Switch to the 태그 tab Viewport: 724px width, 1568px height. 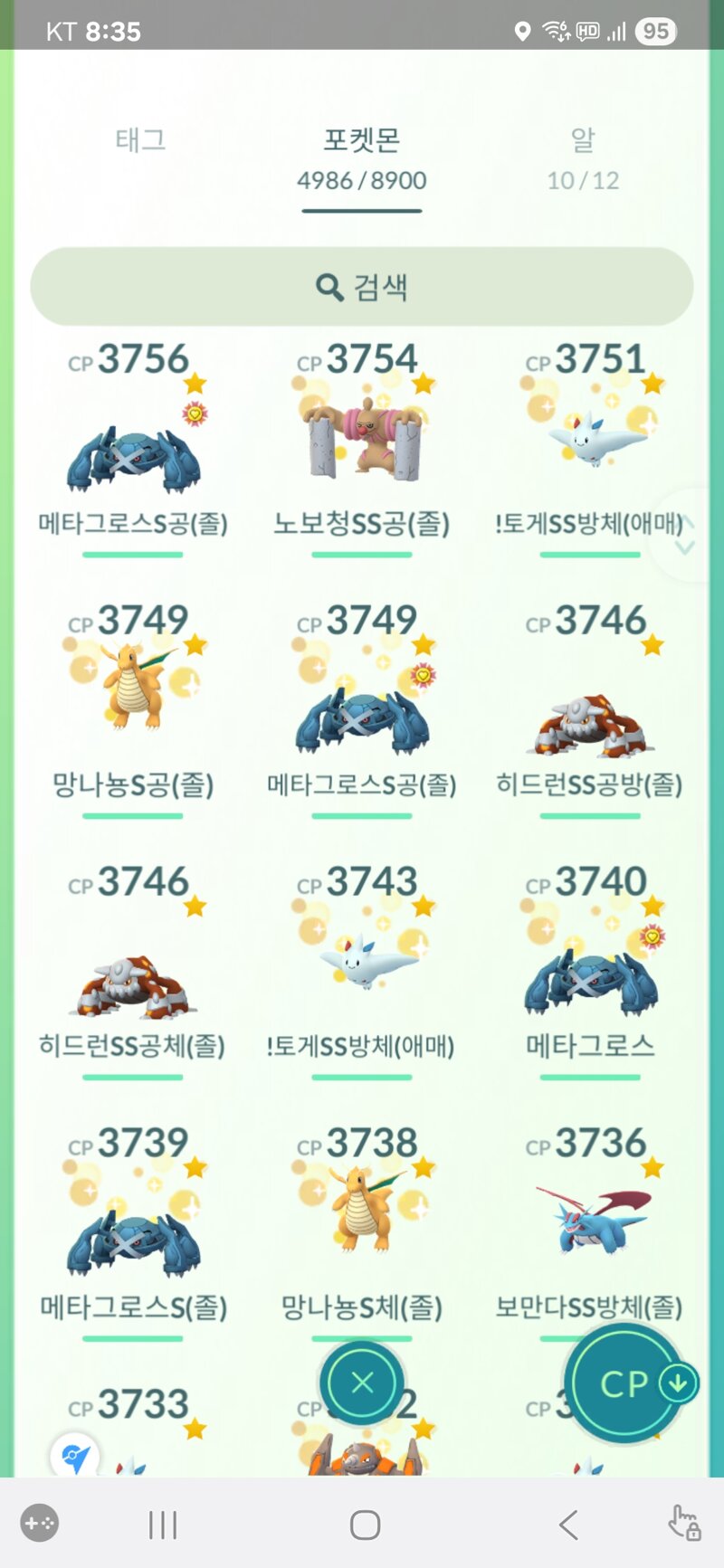coord(140,140)
